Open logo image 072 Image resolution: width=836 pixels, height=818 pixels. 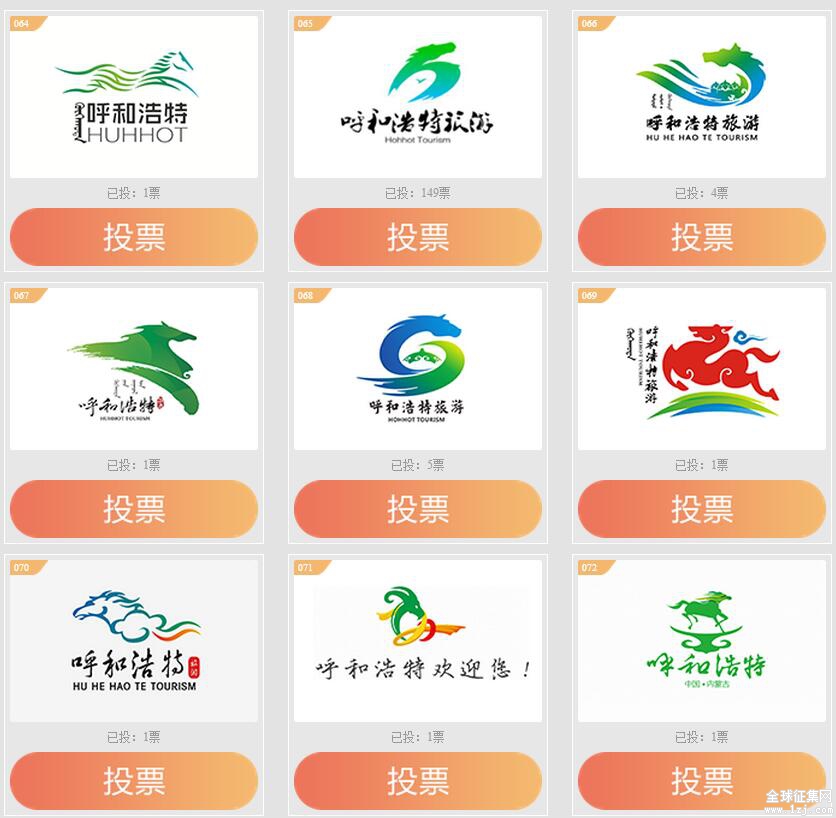[702, 641]
